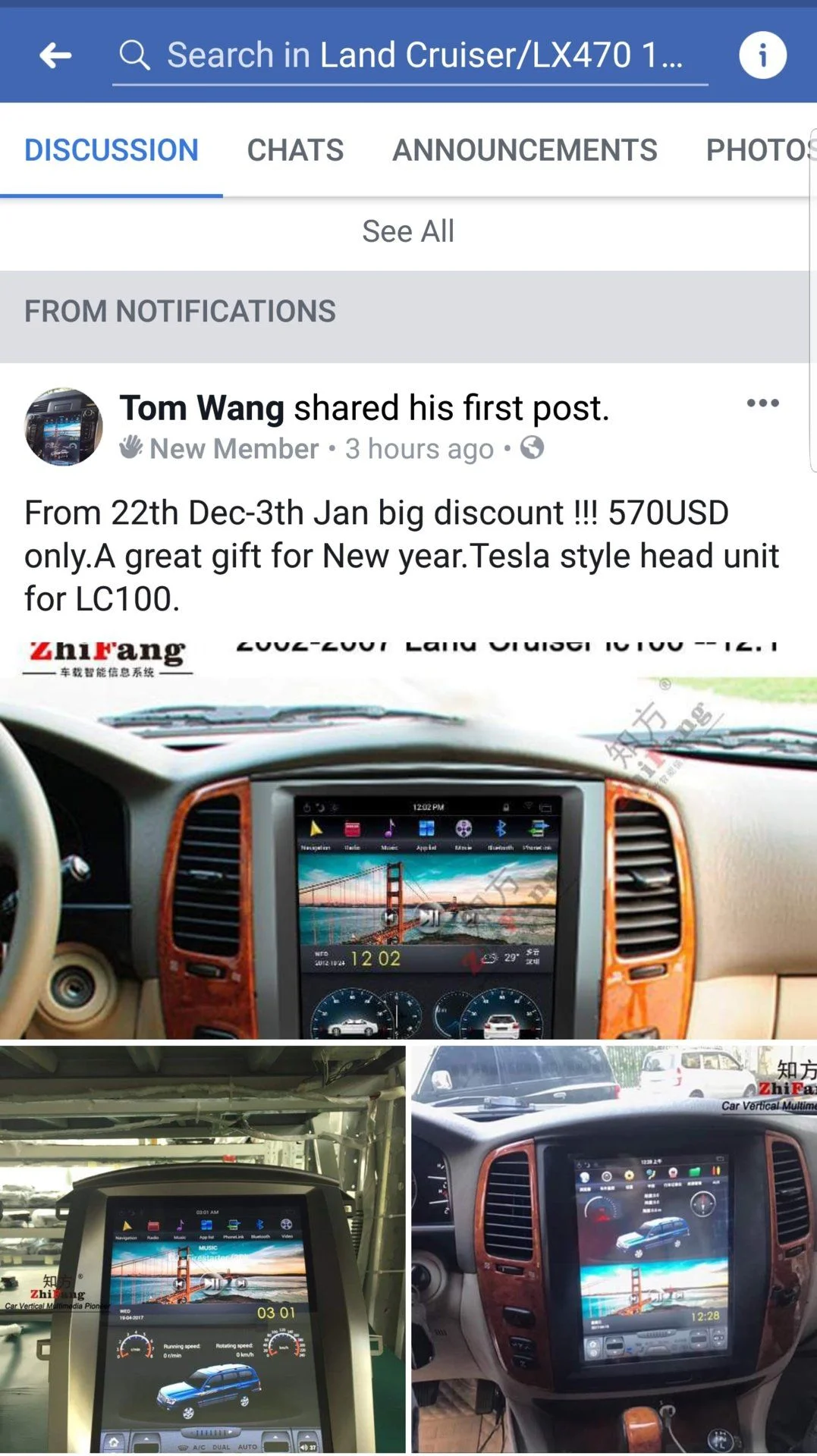Switch to the Photos tab
Image resolution: width=817 pixels, height=1456 pixels.
759,150
